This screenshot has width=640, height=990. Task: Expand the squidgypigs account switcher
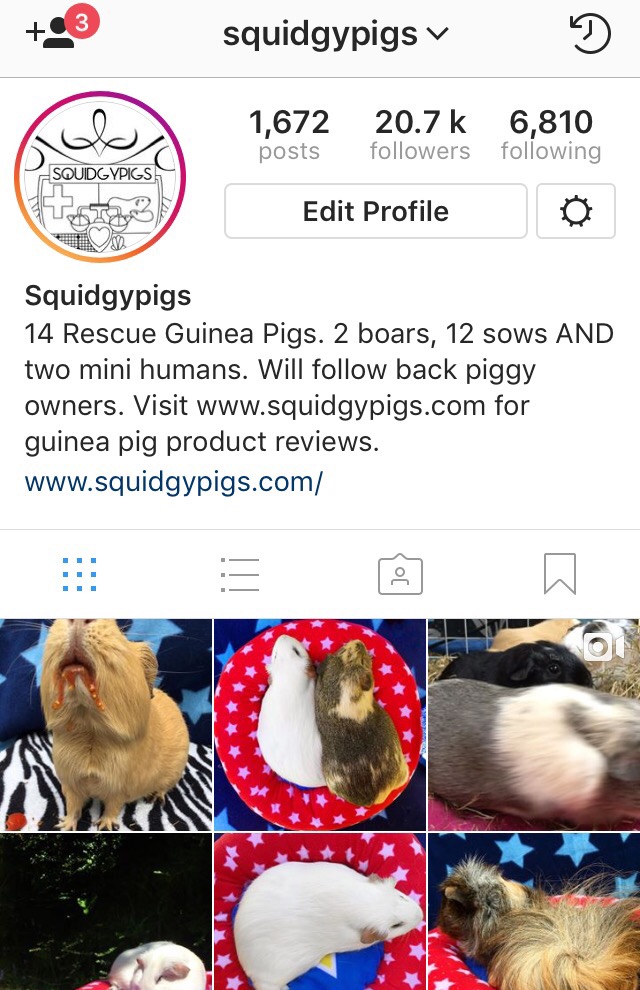coord(335,34)
